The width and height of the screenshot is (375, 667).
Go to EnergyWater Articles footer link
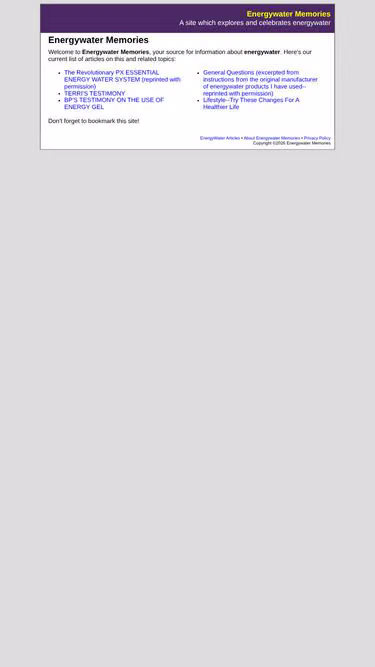220,138
